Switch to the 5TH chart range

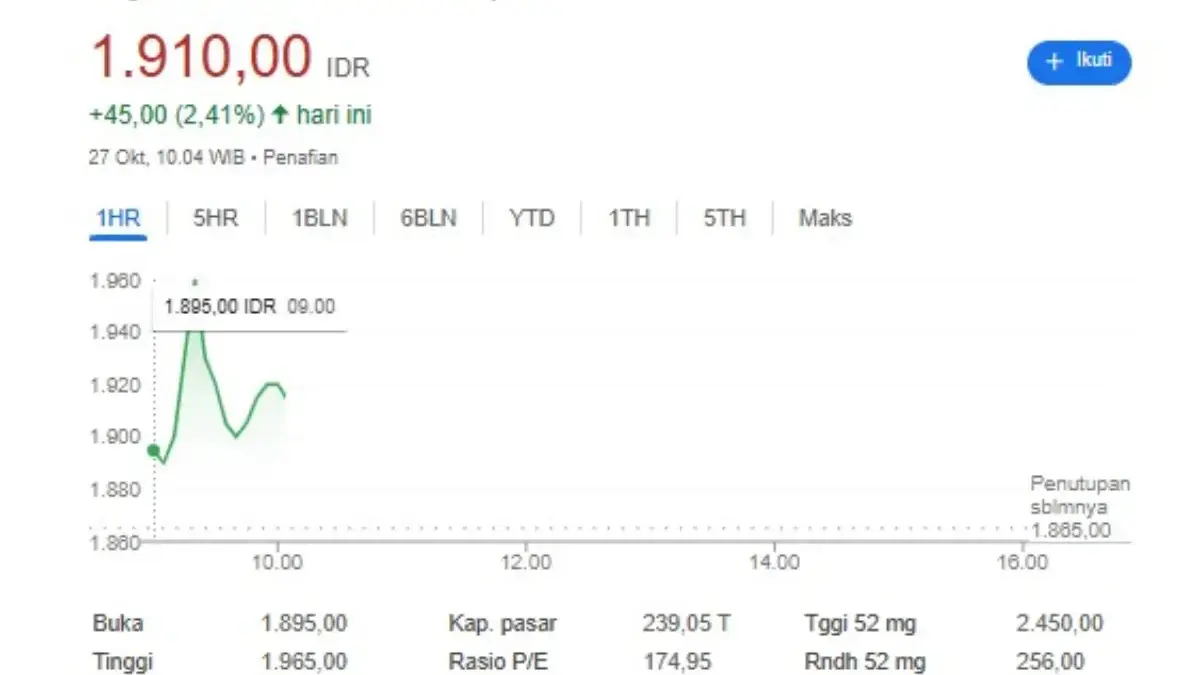[x=725, y=218]
